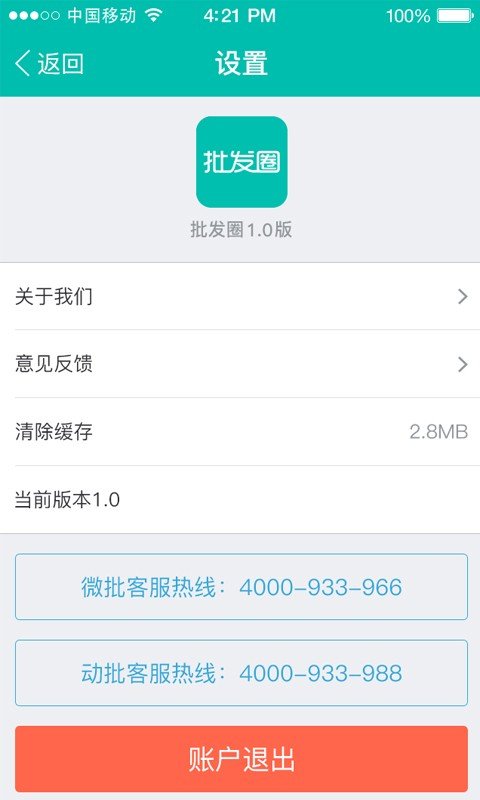Call 动批客服热线 4000-933-988
This screenshot has width=480, height=800.
coord(241,673)
